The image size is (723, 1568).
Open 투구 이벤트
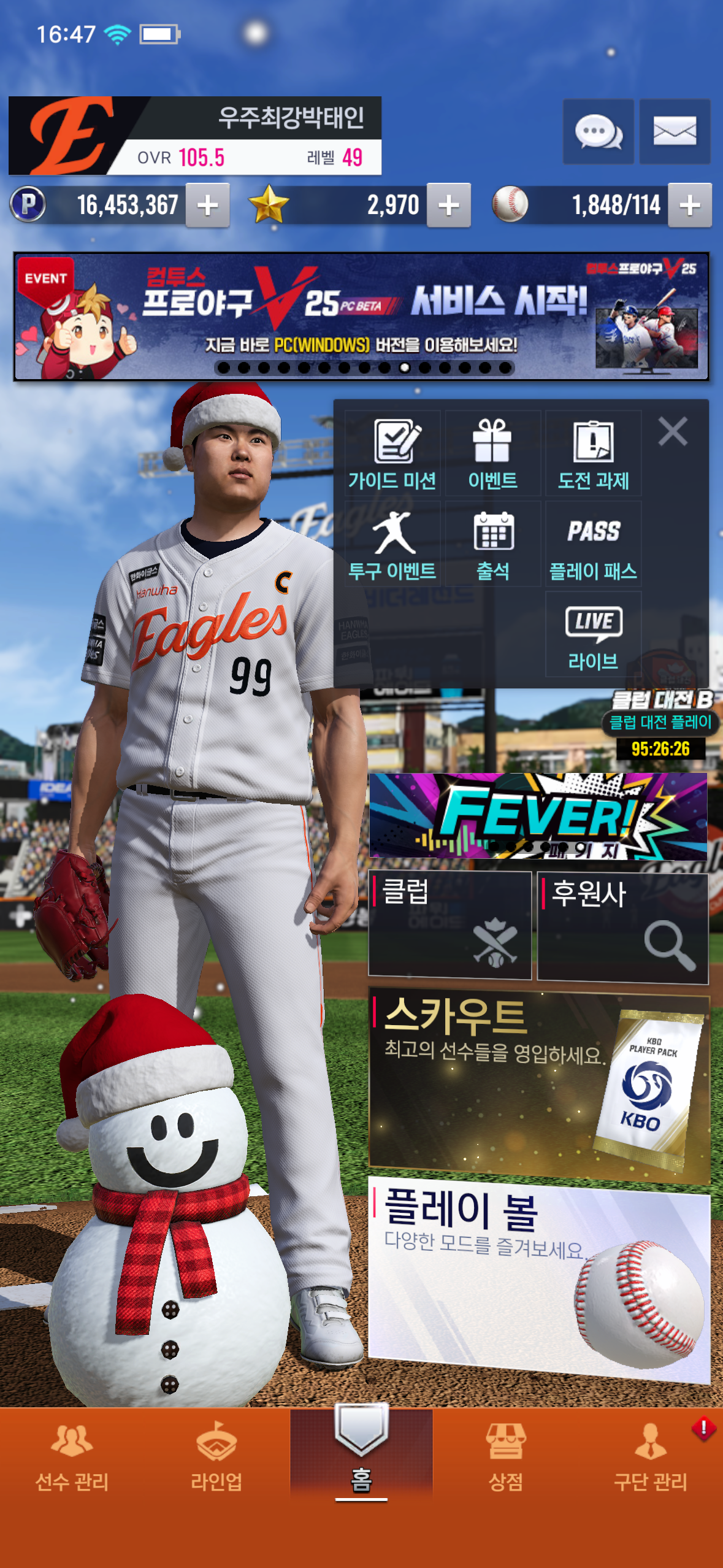pyautogui.click(x=392, y=545)
